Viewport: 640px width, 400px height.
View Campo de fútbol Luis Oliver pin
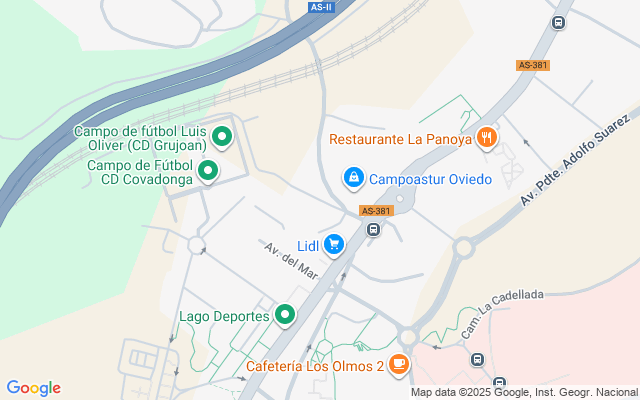pyautogui.click(x=222, y=138)
